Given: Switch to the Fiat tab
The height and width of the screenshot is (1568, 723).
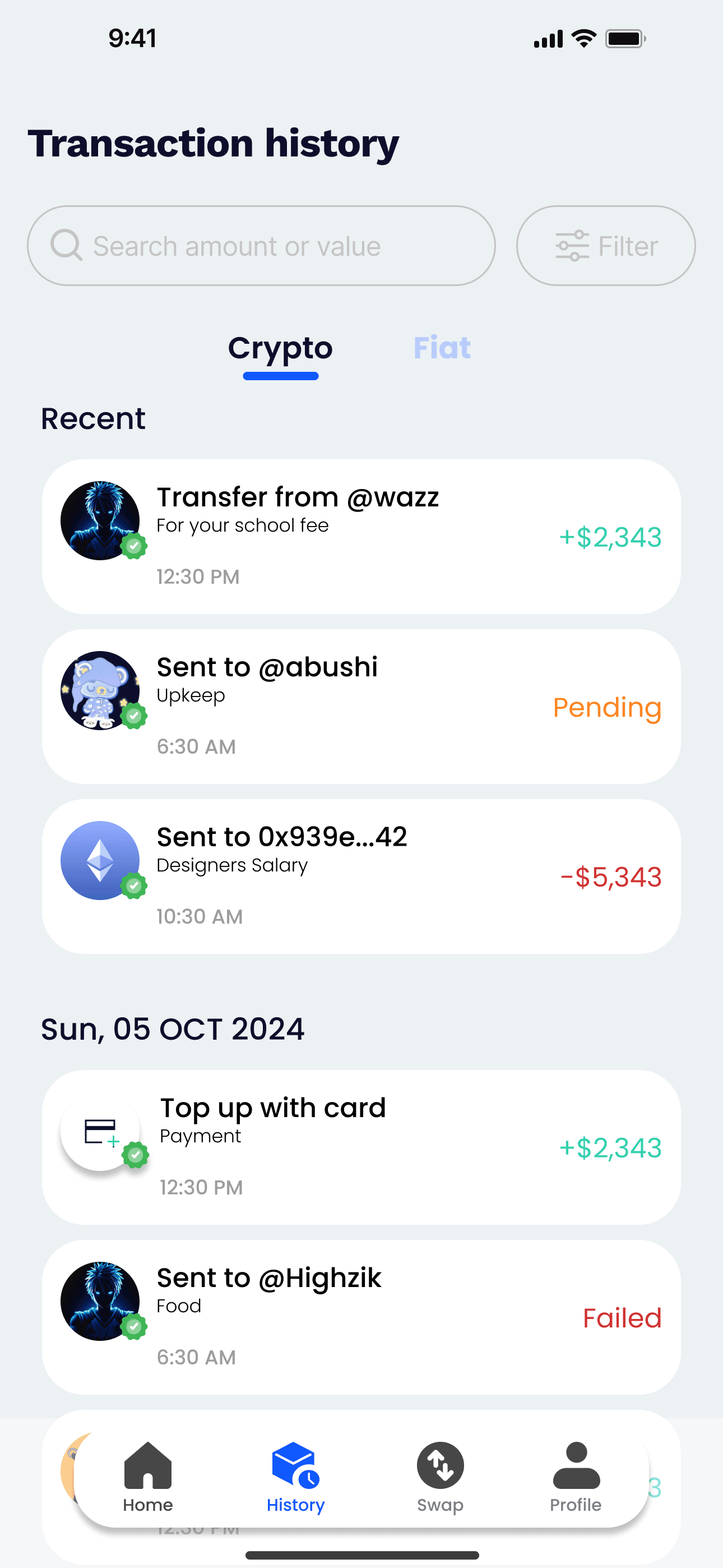Looking at the screenshot, I should click(x=441, y=348).
